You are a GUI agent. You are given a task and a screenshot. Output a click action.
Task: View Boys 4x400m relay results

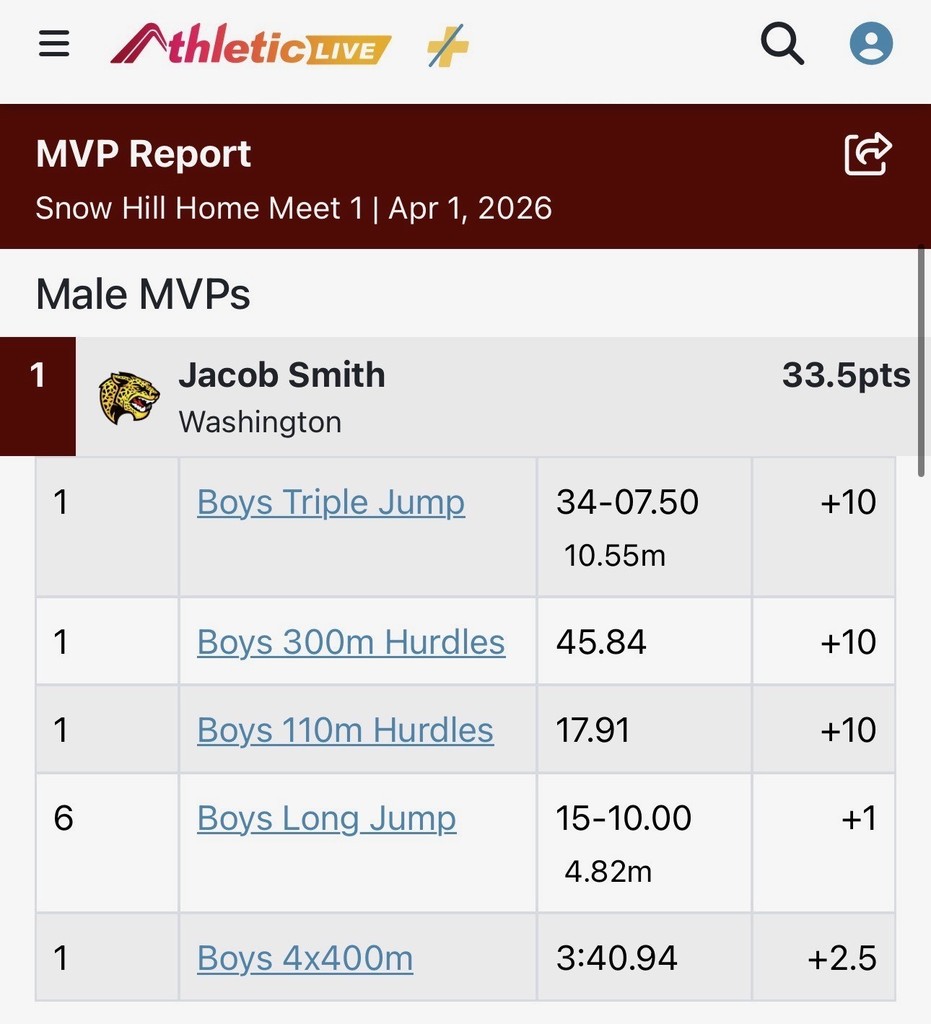click(305, 958)
